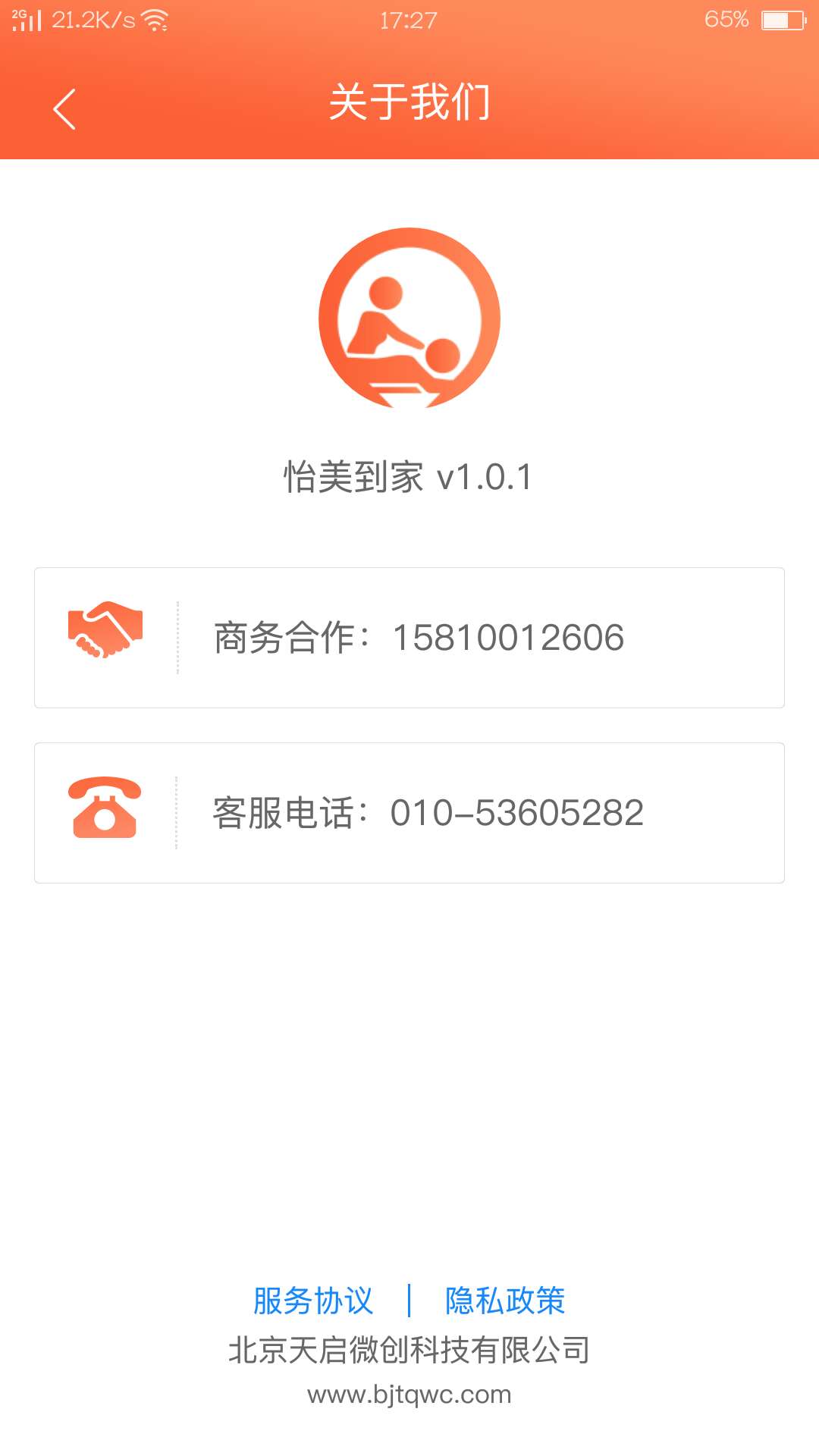Go back from the 关于我们 page

point(65,109)
